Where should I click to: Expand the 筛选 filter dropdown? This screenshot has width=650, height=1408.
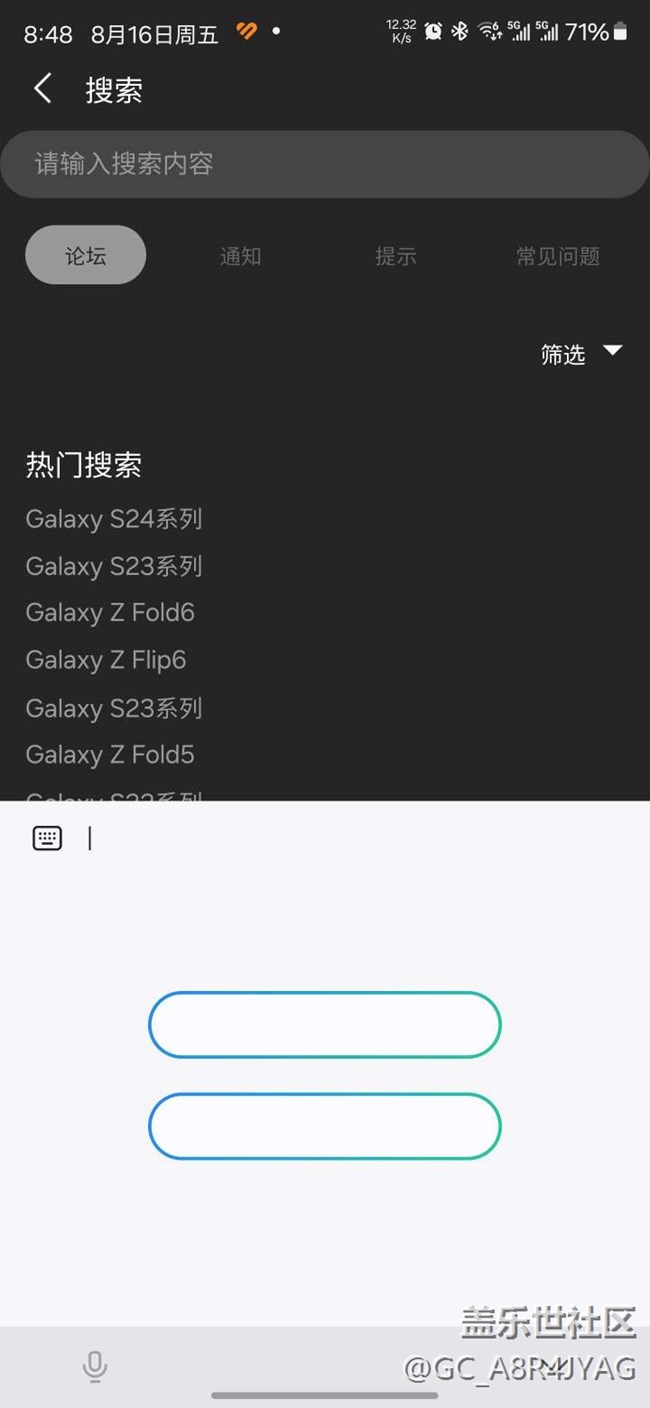tap(581, 354)
